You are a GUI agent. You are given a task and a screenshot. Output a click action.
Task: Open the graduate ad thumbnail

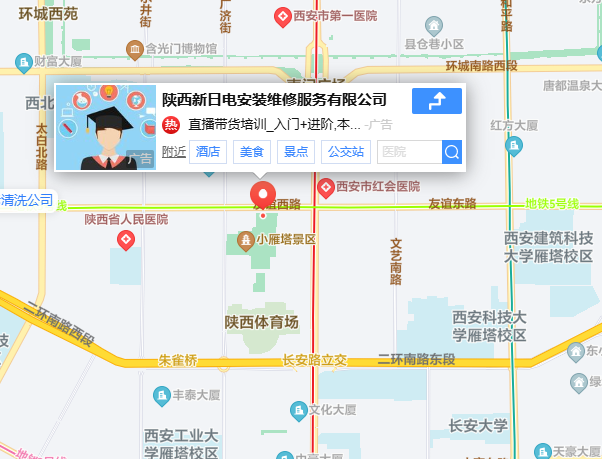106,127
